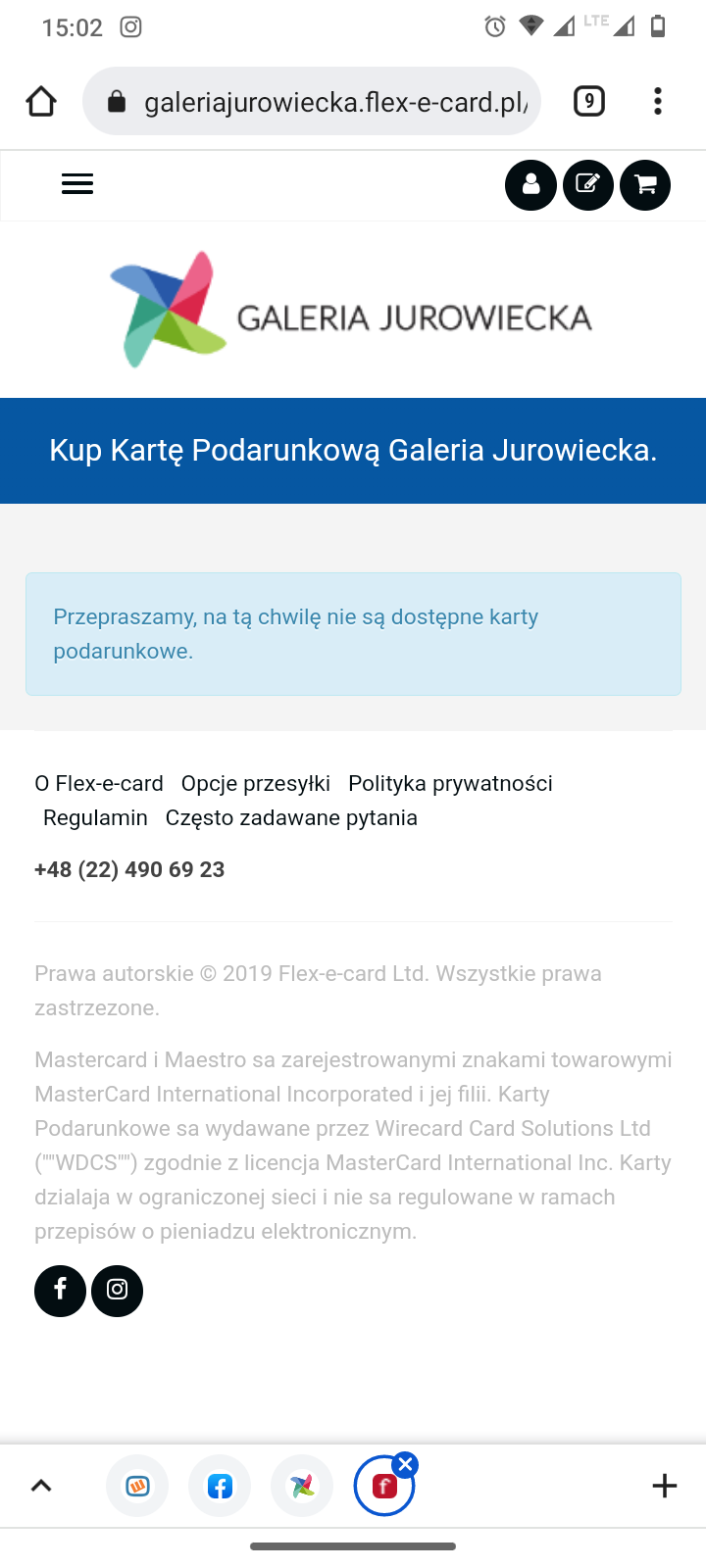Tap the edit/register pencil icon
706x1568 pixels.
tap(587, 184)
